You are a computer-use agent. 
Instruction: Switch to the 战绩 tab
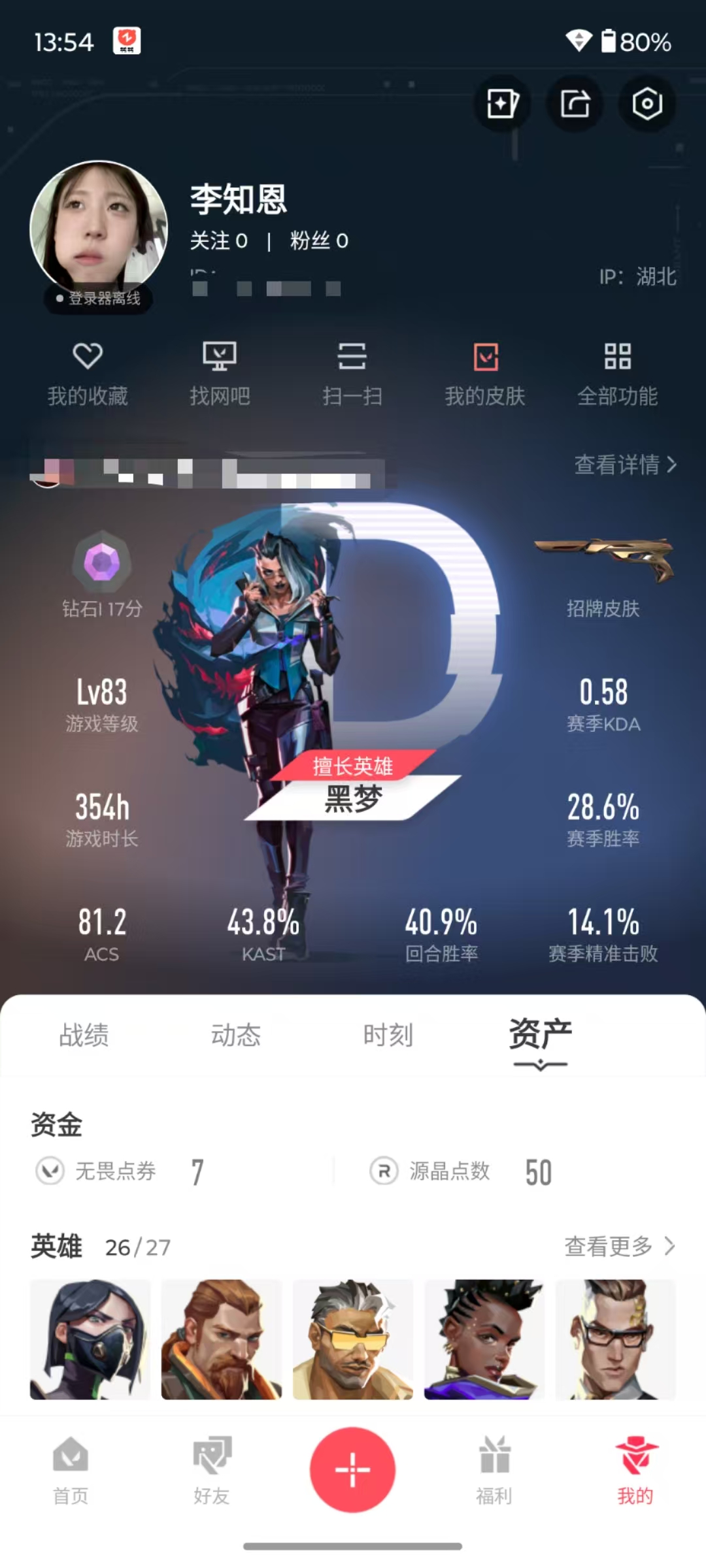tap(84, 1036)
